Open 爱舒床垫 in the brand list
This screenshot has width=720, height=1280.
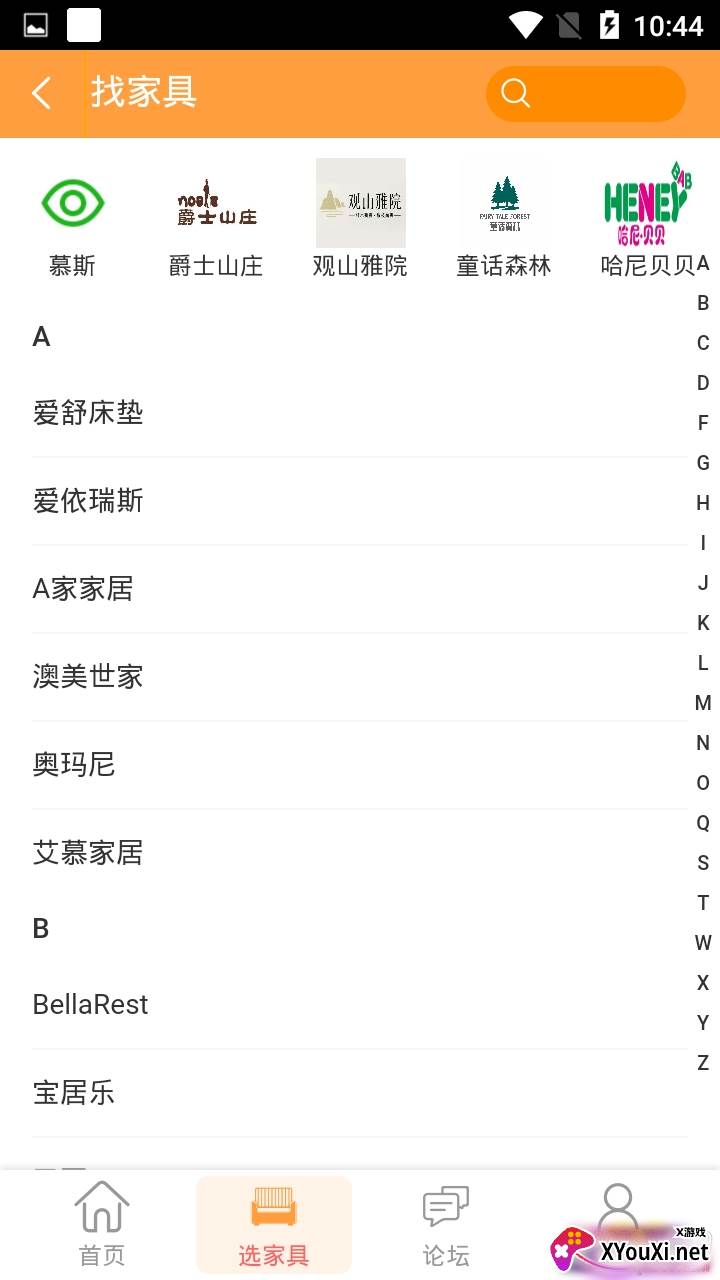coord(88,413)
